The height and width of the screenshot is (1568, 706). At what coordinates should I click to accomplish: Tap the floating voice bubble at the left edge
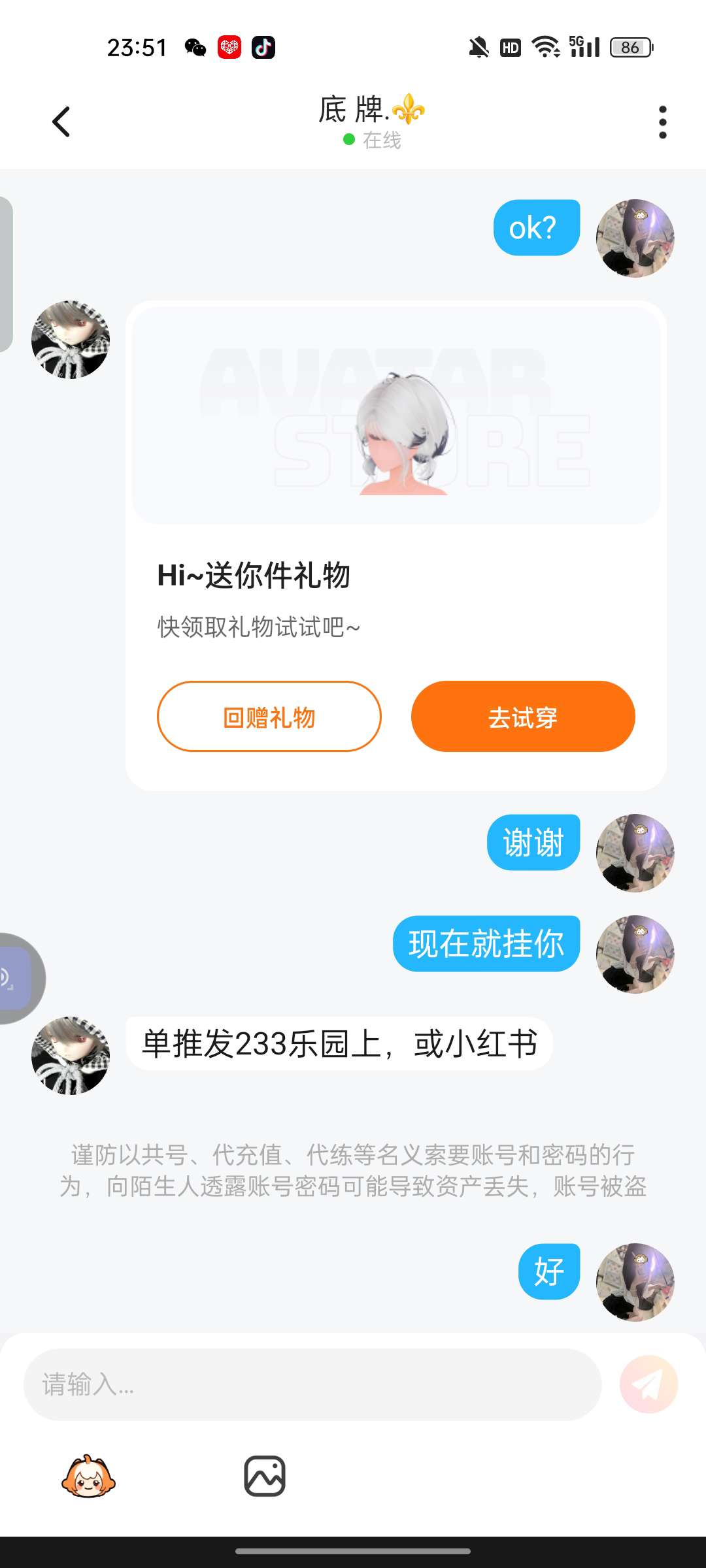pyautogui.click(x=18, y=978)
